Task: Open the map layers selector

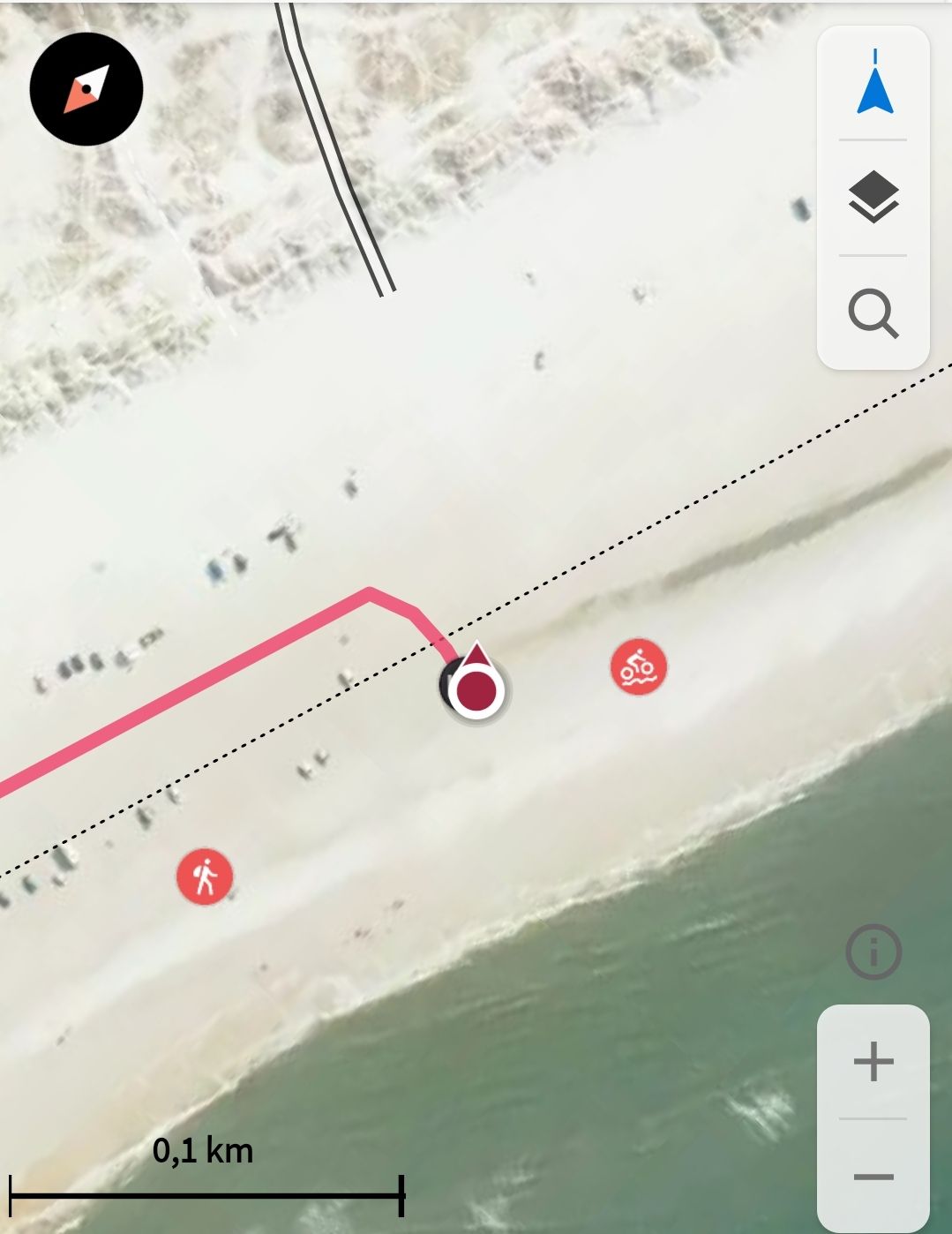Action: click(873, 198)
